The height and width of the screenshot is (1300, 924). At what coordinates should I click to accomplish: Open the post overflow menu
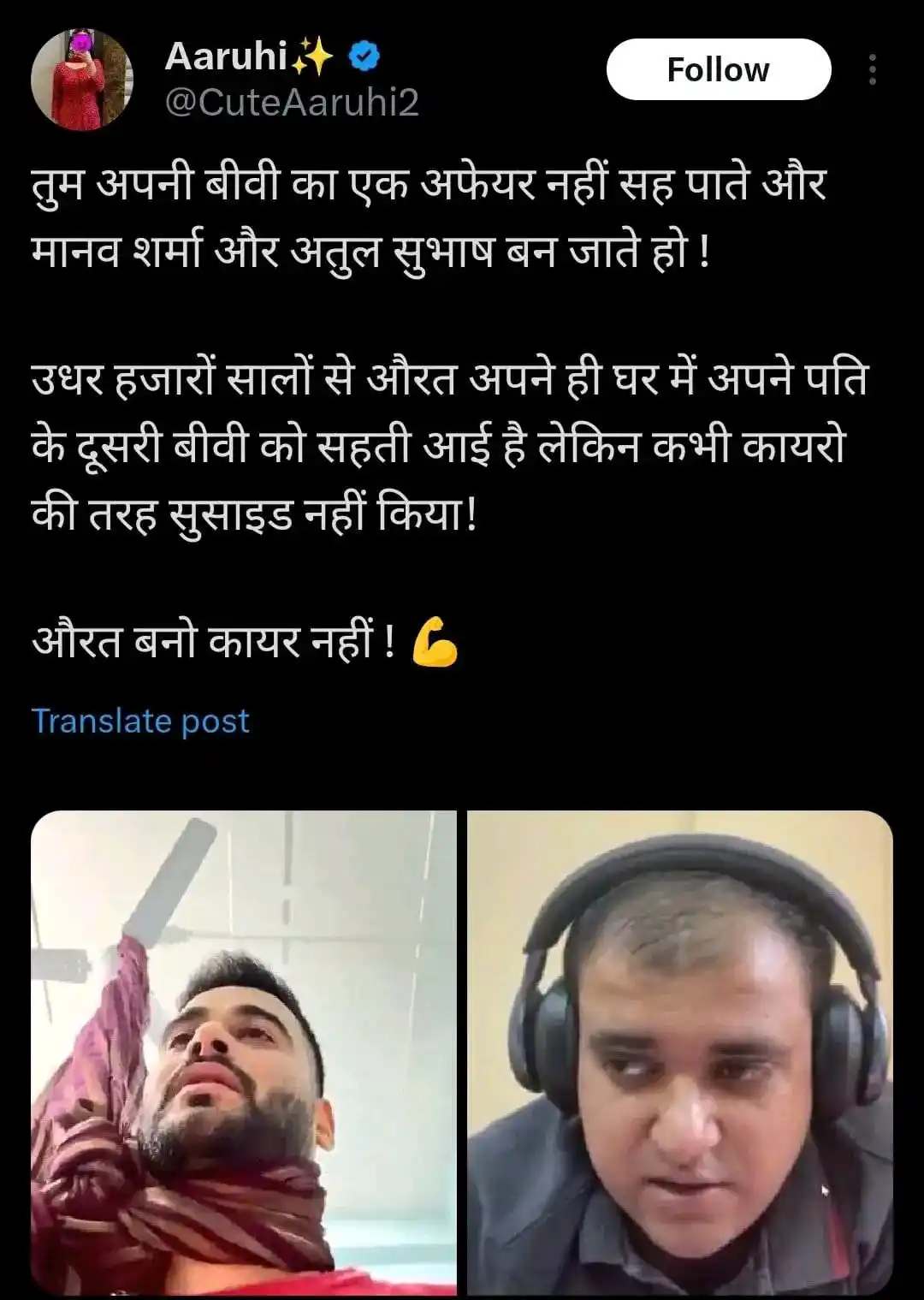point(872,69)
